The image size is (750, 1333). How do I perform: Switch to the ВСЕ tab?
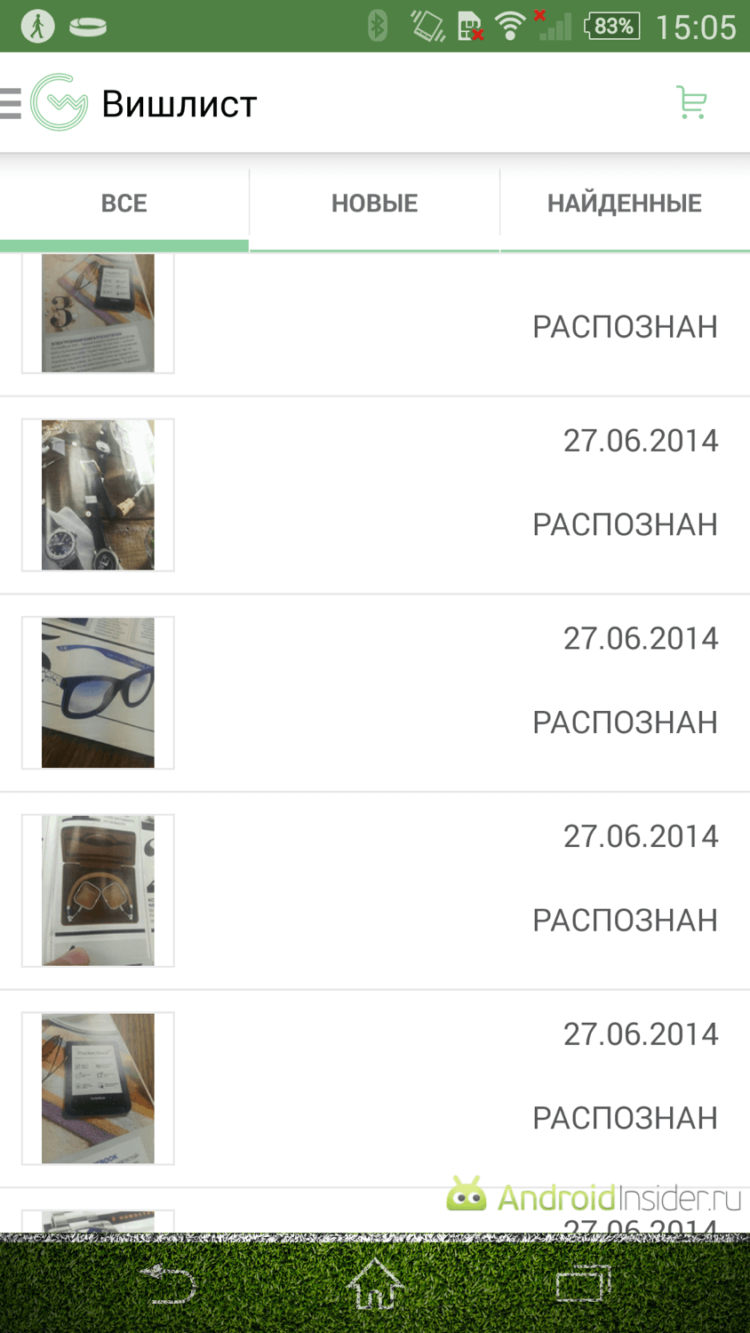click(x=124, y=204)
